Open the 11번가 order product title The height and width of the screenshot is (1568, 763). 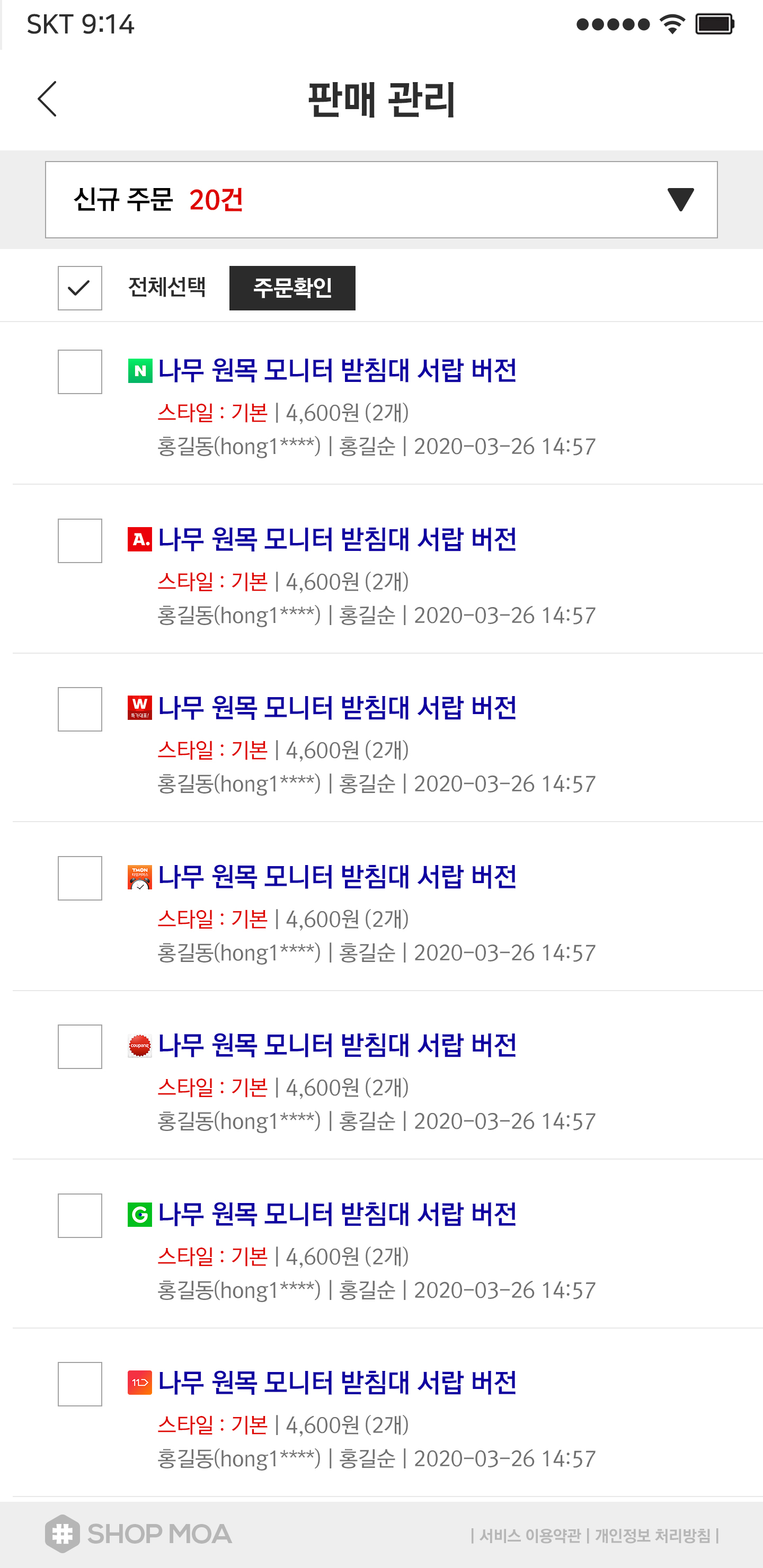(338, 1383)
